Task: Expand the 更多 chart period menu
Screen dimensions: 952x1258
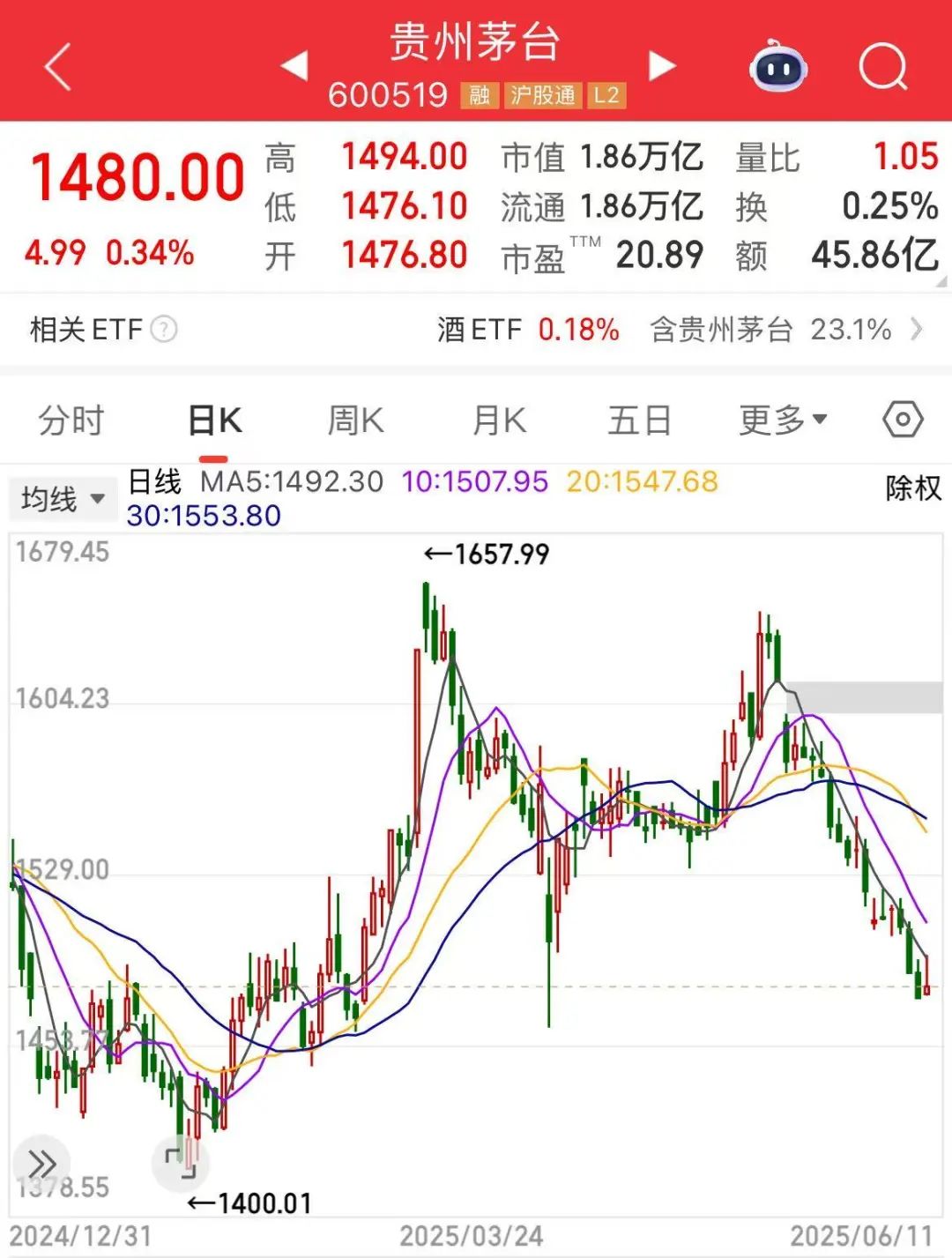Action: coord(782,421)
